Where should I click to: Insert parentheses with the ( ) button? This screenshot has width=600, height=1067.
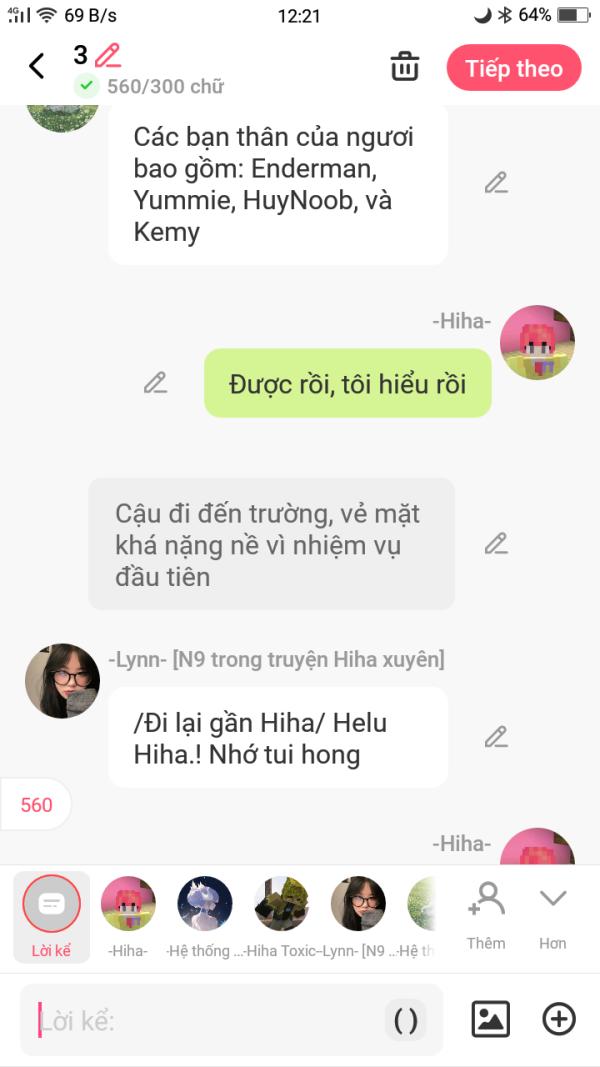point(406,1020)
